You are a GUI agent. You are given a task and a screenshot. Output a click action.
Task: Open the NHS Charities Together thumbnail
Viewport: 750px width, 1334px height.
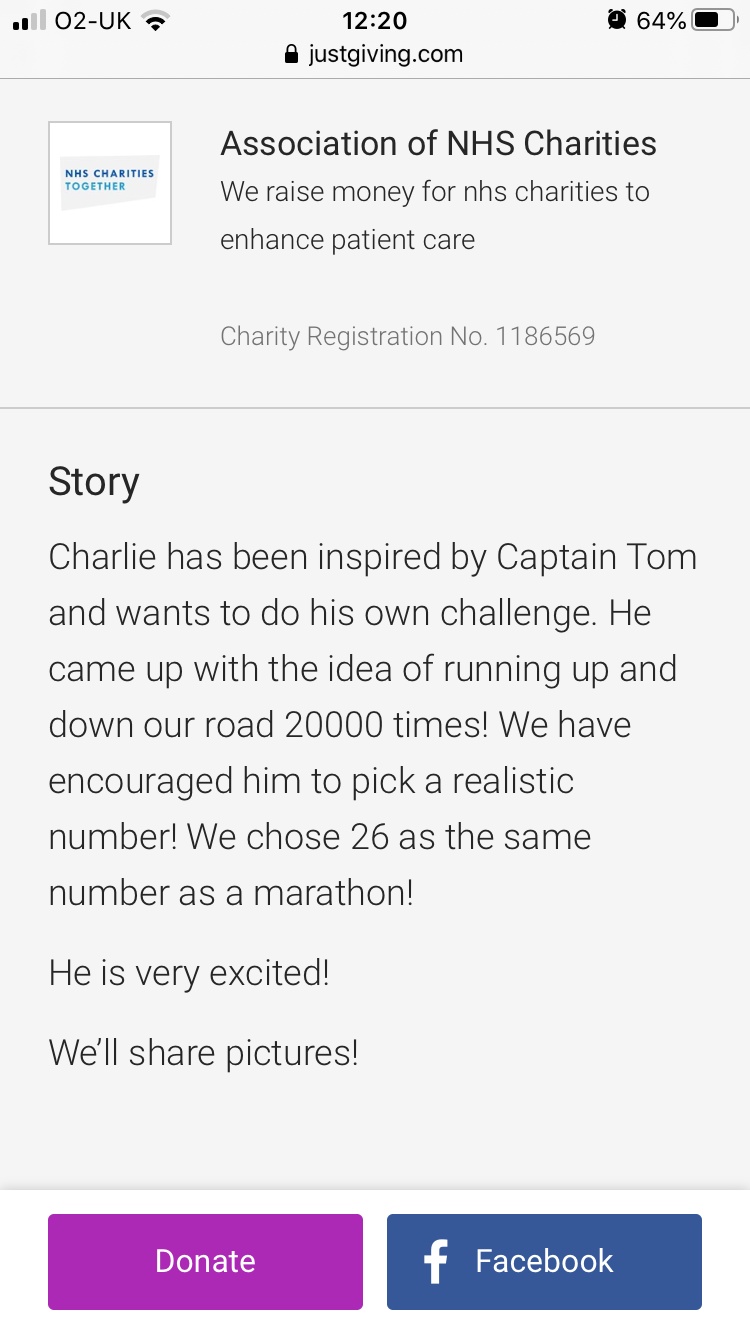(x=110, y=183)
